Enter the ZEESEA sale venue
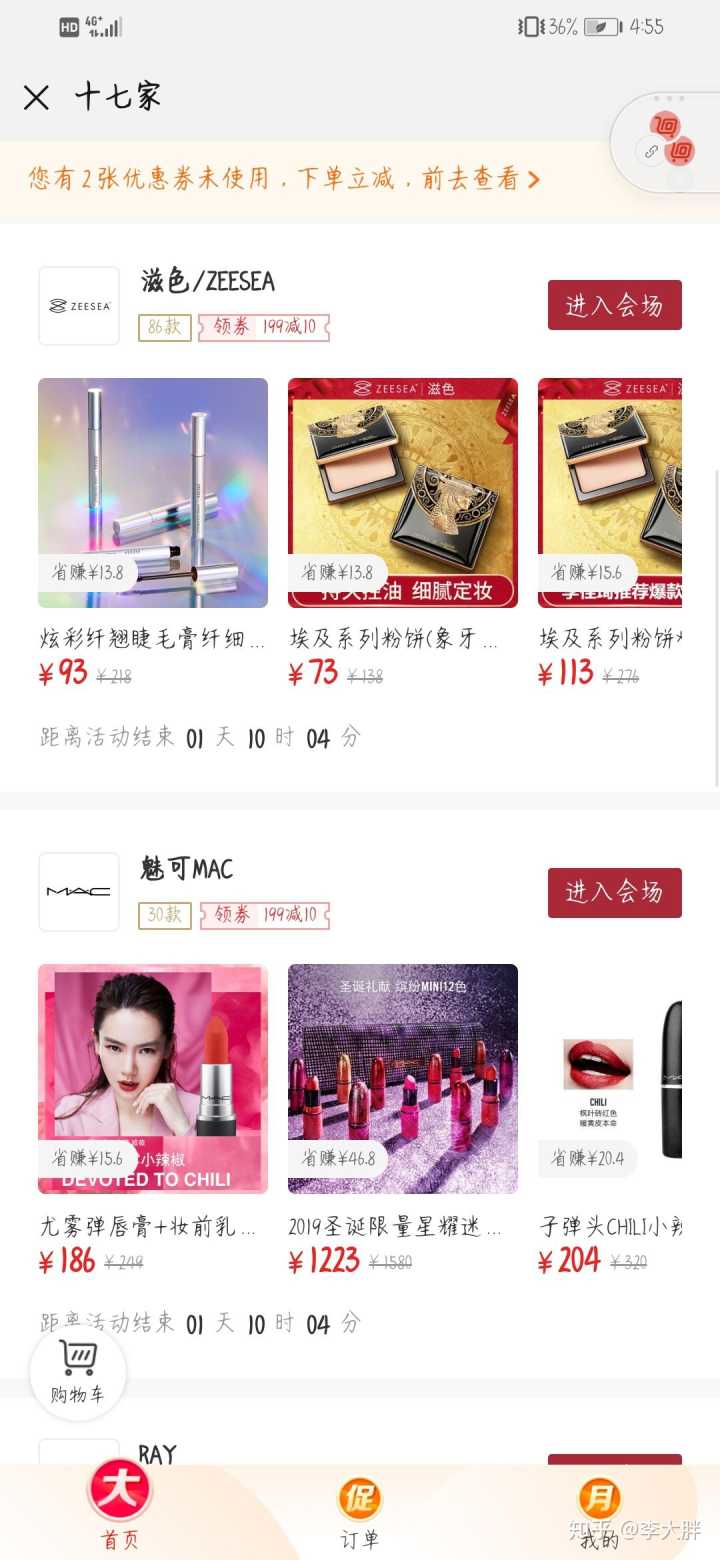This screenshot has height=1560, width=720. [x=614, y=305]
